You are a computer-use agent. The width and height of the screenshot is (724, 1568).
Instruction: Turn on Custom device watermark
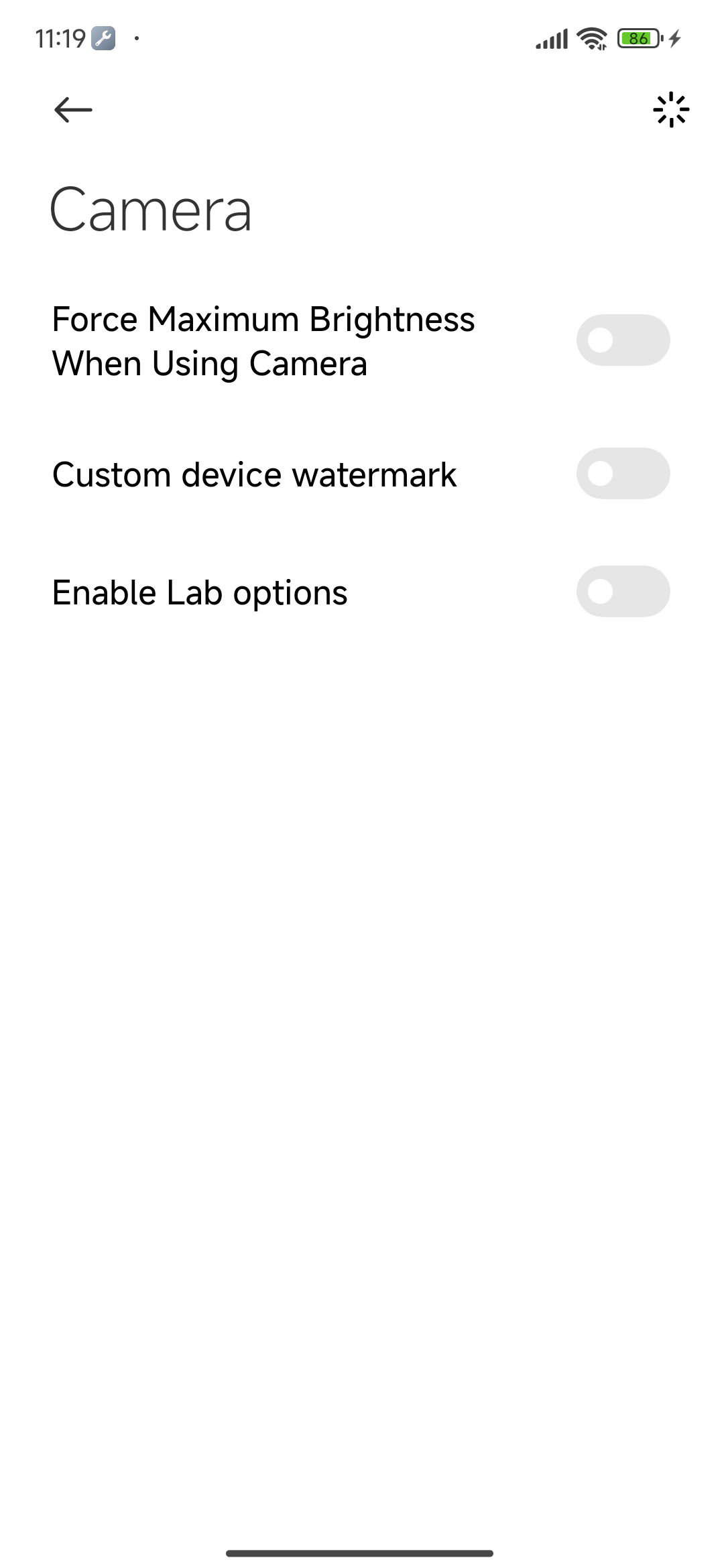(623, 474)
